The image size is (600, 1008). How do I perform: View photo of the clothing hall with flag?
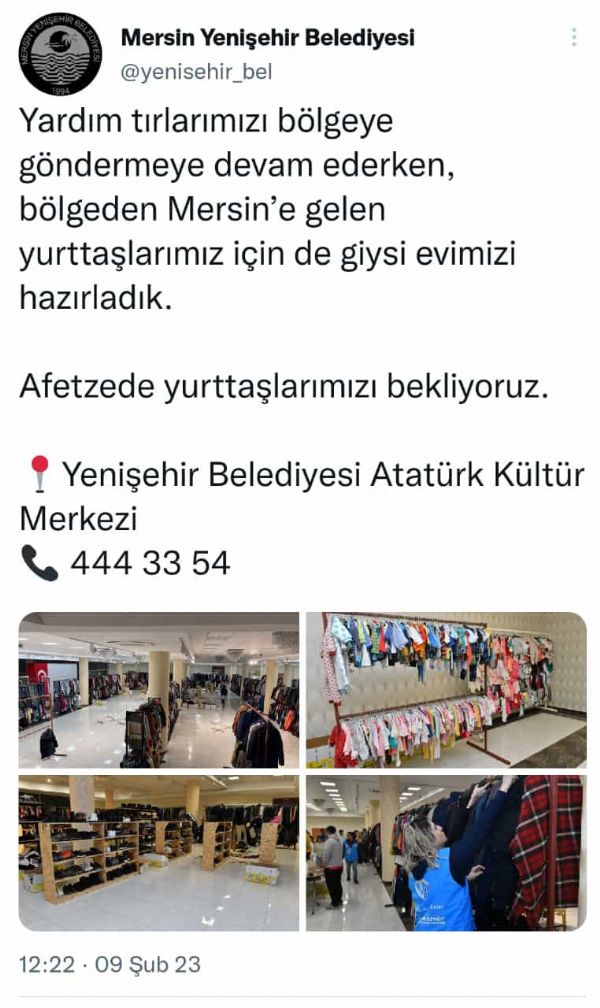click(x=158, y=690)
